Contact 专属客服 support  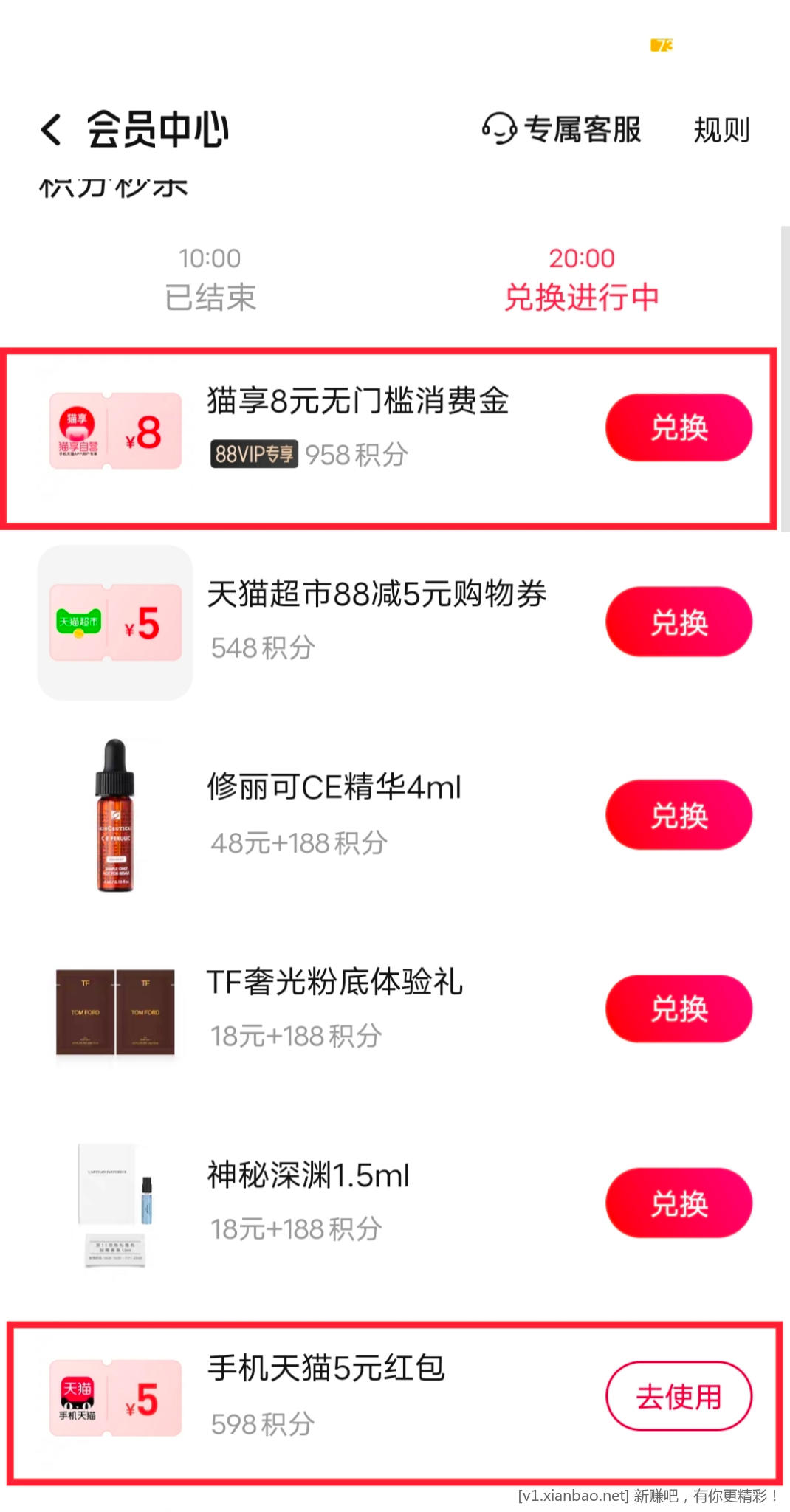point(562,129)
